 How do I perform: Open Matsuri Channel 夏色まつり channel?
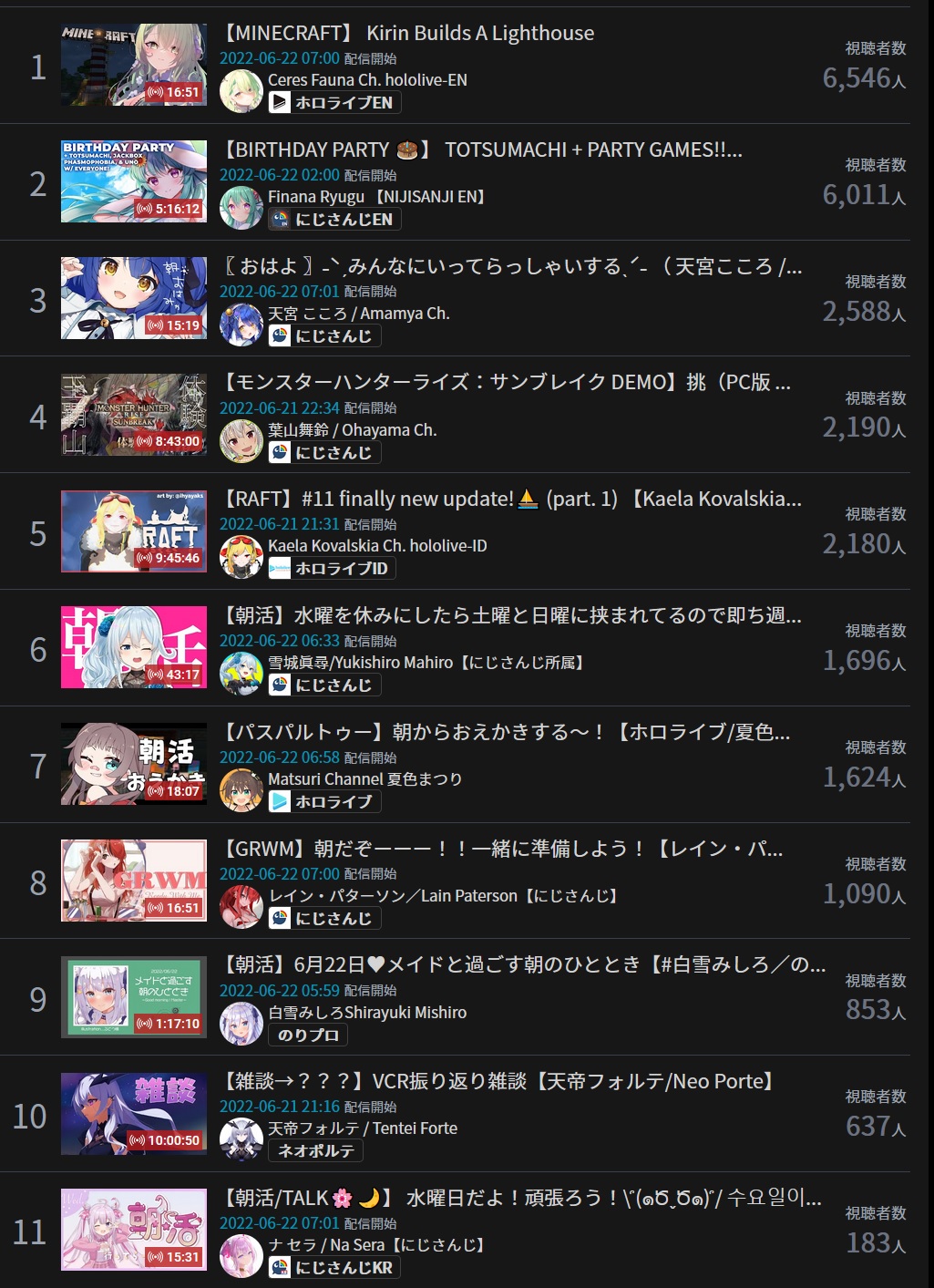364,779
